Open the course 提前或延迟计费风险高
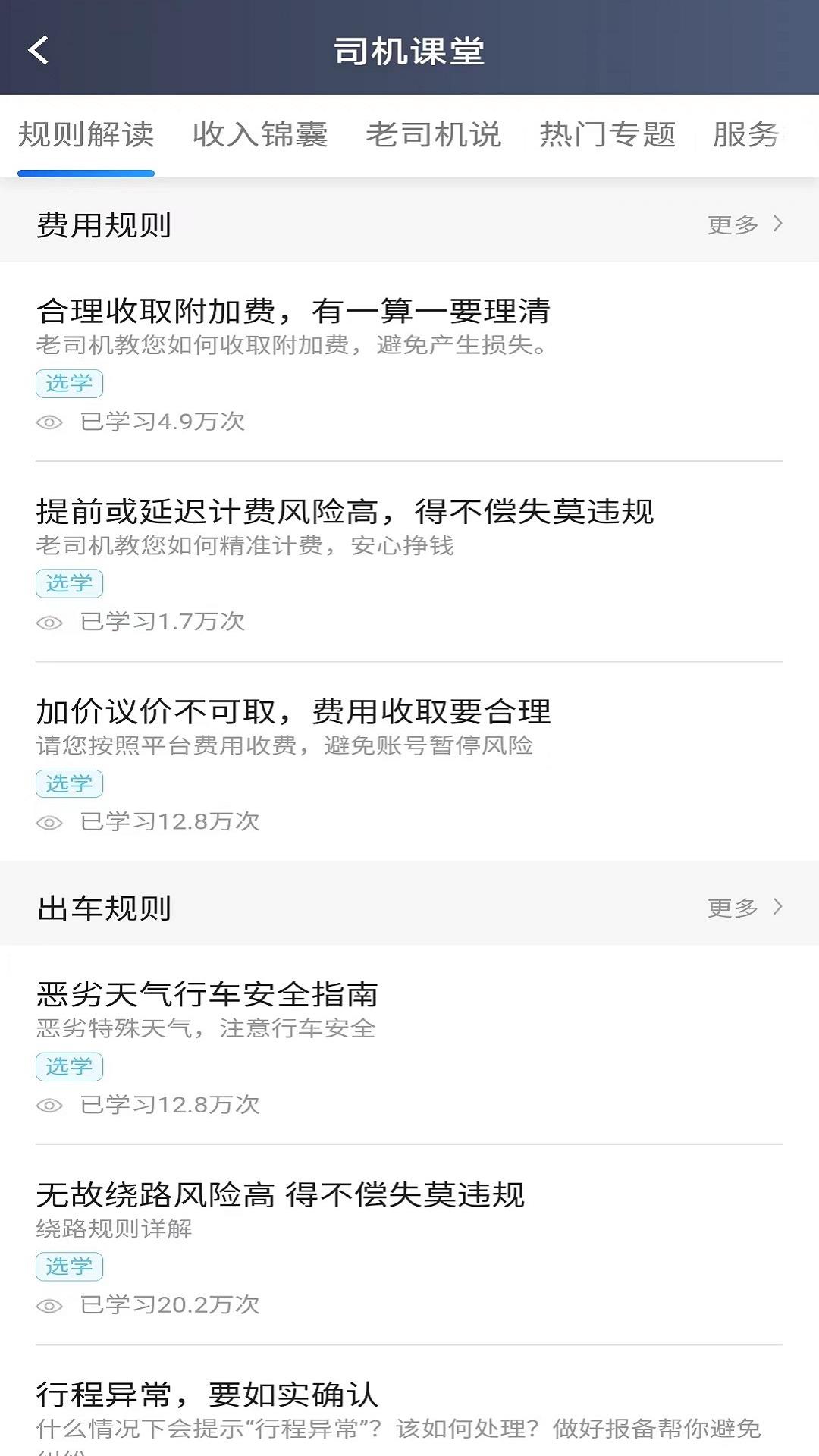Image resolution: width=819 pixels, height=1456 pixels. click(x=349, y=511)
